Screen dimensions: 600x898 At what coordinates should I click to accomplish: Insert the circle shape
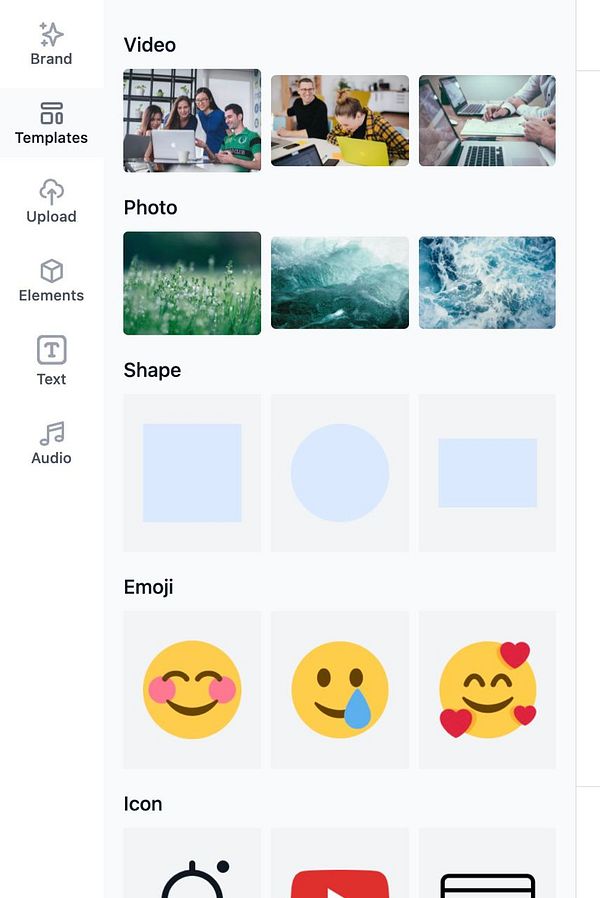click(x=340, y=473)
